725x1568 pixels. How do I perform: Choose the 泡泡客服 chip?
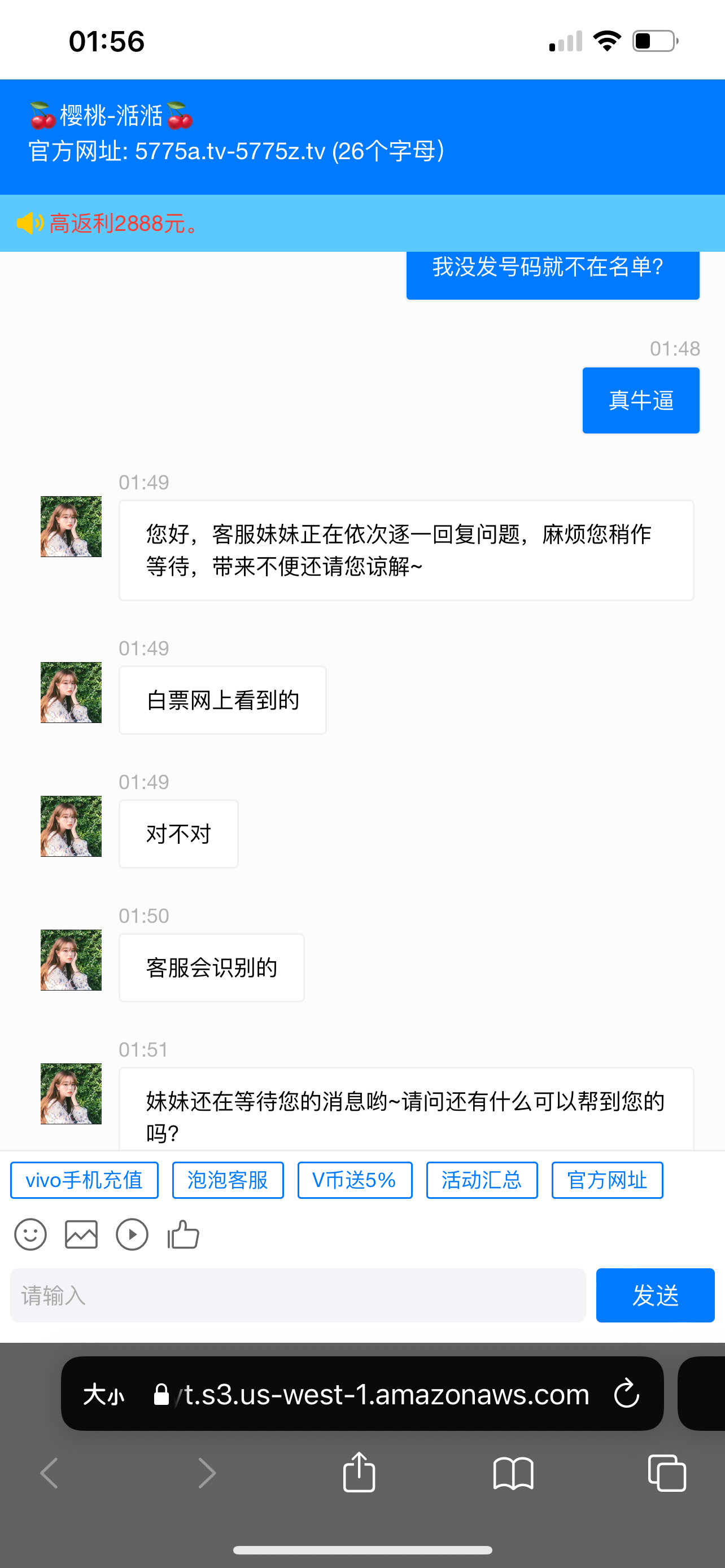228,1180
